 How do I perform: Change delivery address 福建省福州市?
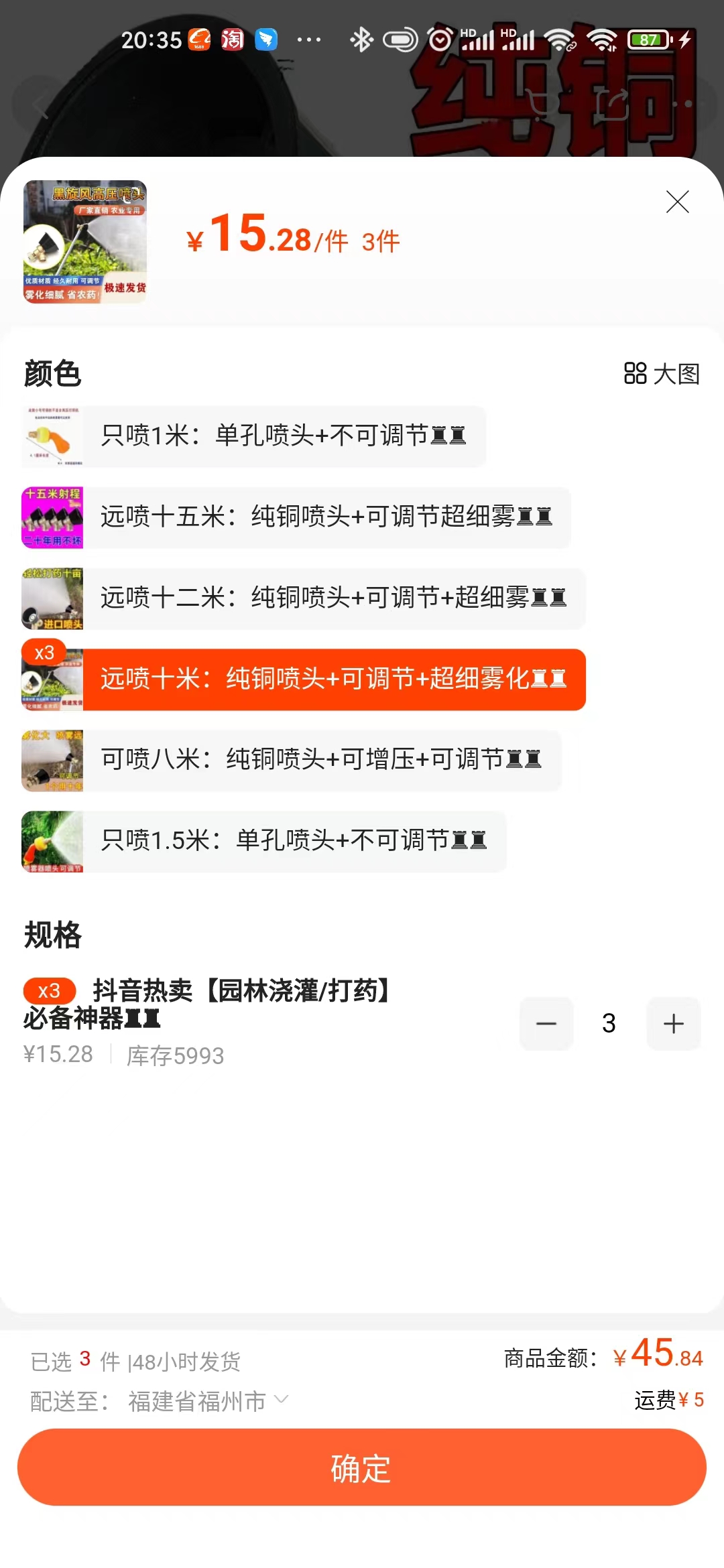coord(208,1400)
